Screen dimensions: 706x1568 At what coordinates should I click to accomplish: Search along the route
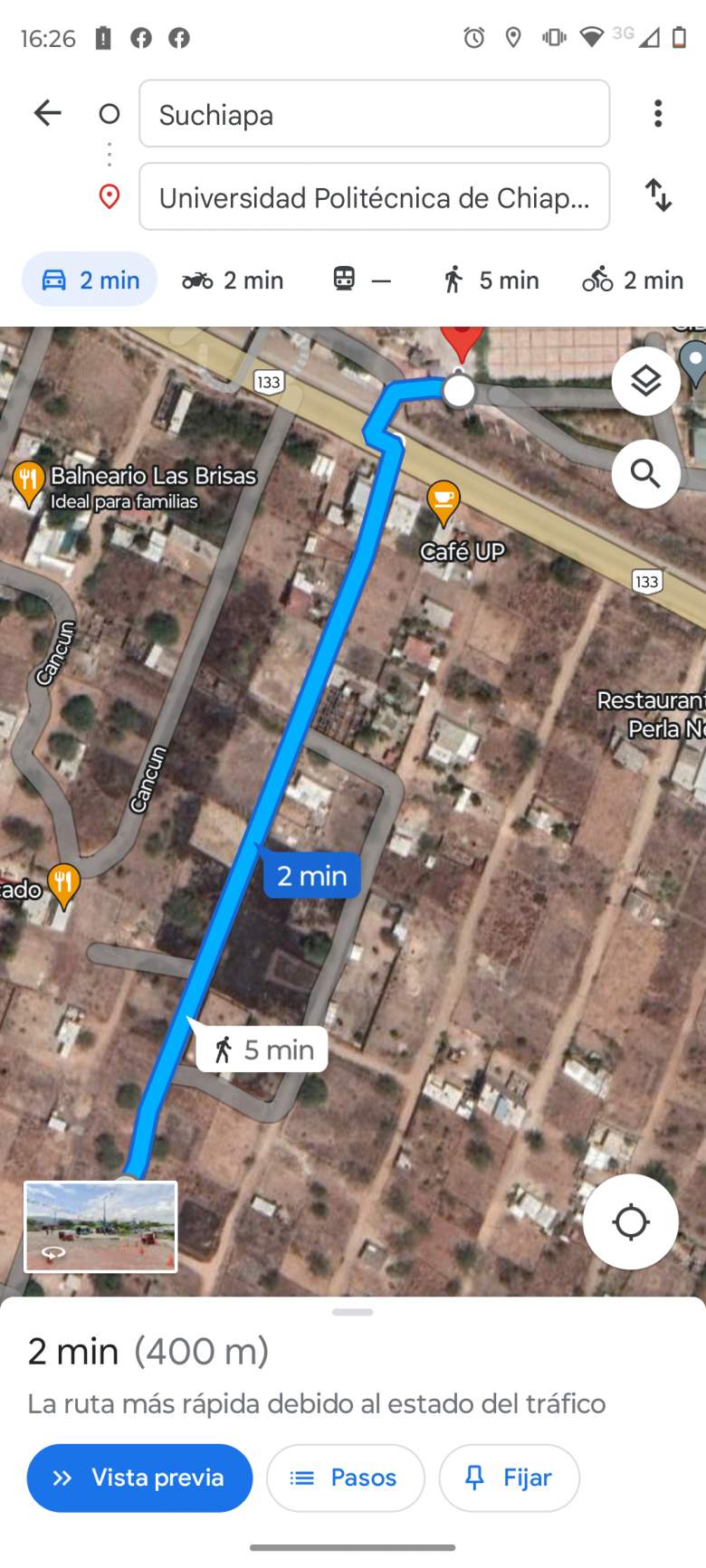click(645, 473)
